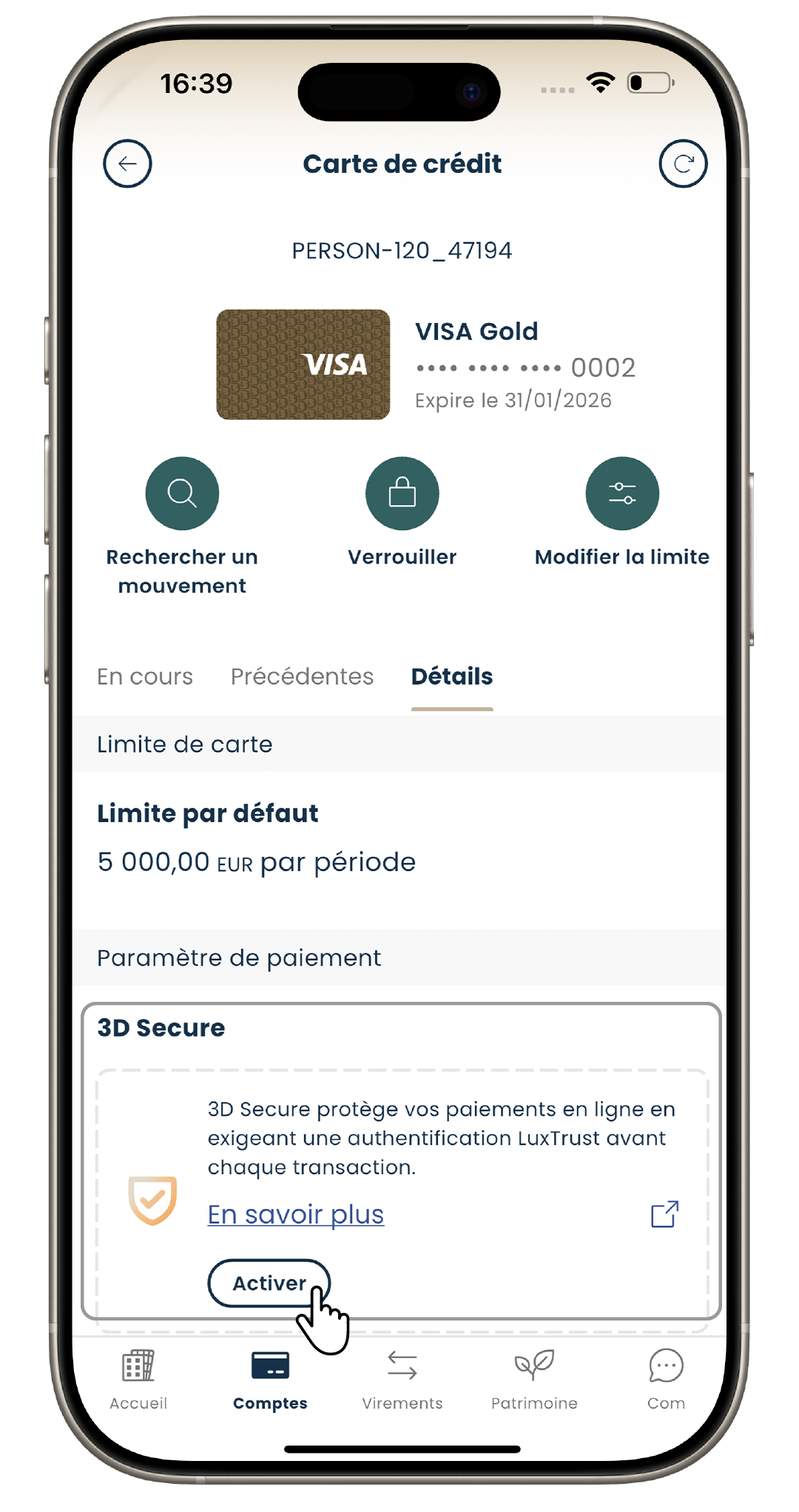Refresh the credit card page
799x1512 pixels.
(x=683, y=163)
